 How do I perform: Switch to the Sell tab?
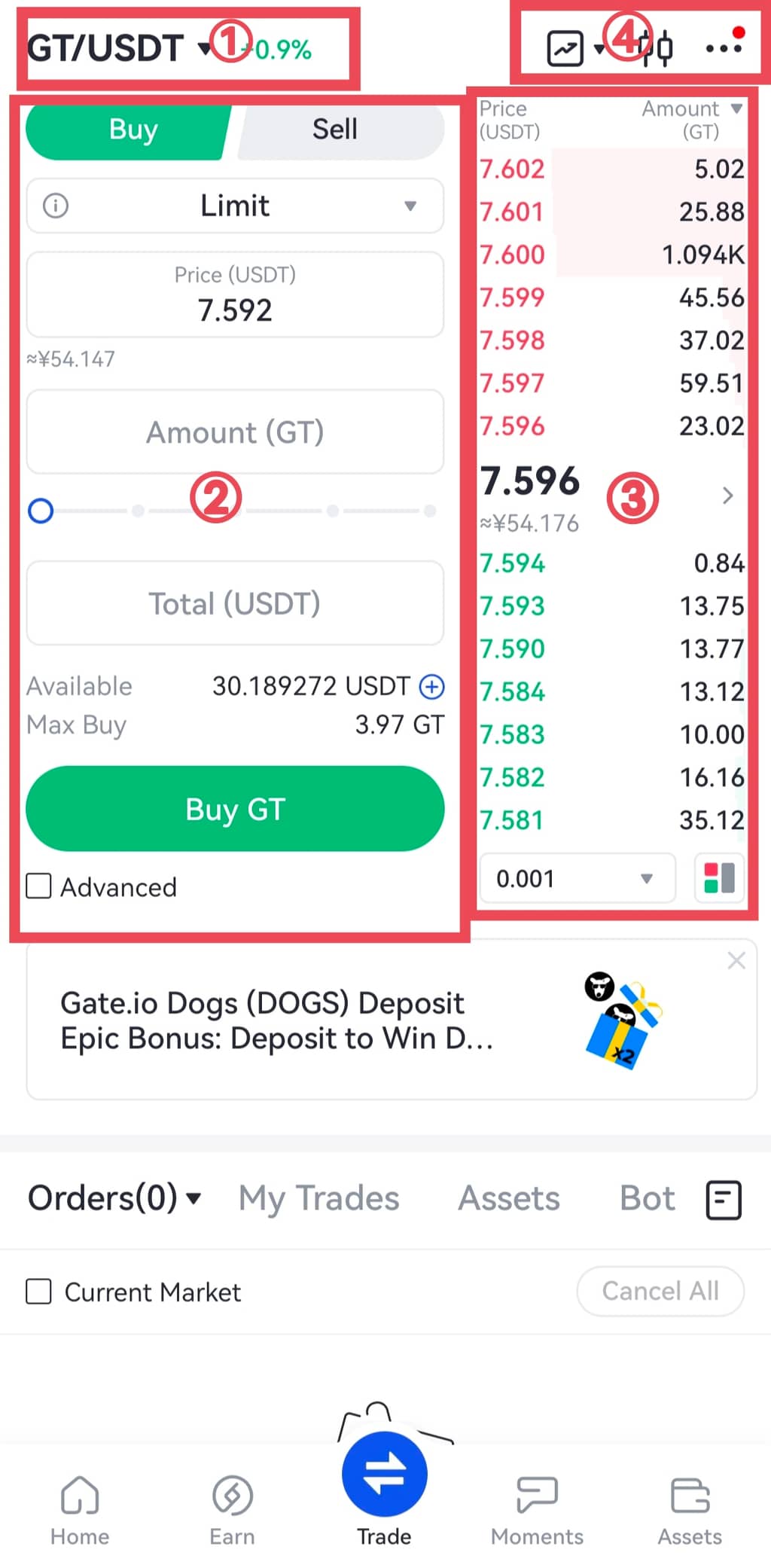tap(336, 130)
